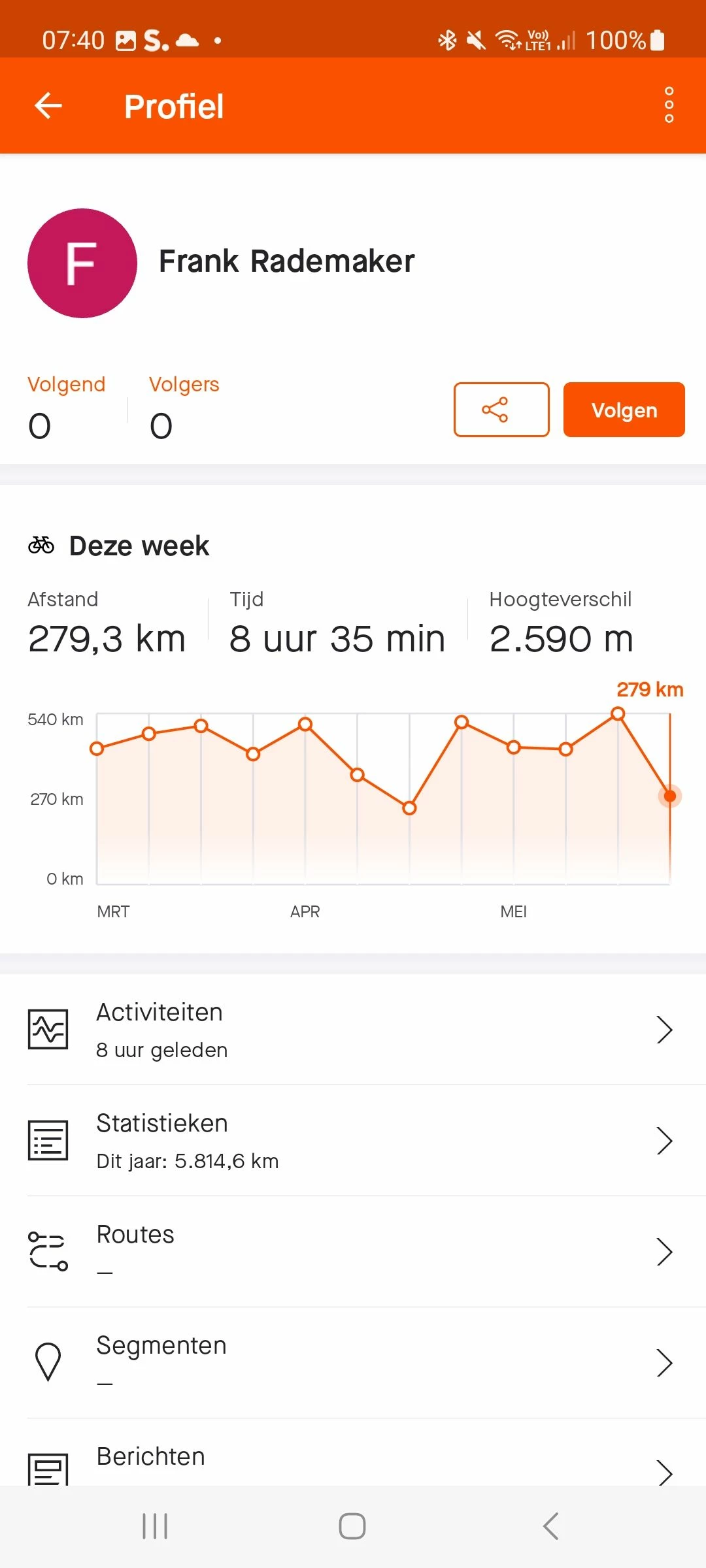Image resolution: width=706 pixels, height=1568 pixels.
Task: Open Statistieken for this year
Action: coord(353,1141)
